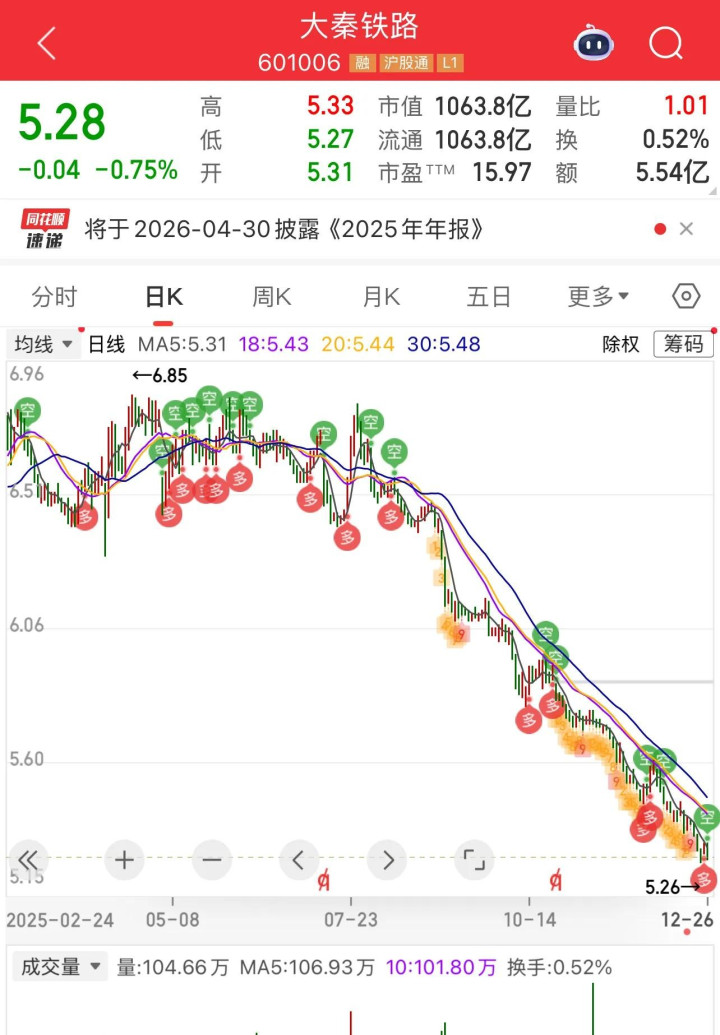720x1035 pixels.
Task: Select the 周K weekly chart tab
Action: (x=271, y=297)
